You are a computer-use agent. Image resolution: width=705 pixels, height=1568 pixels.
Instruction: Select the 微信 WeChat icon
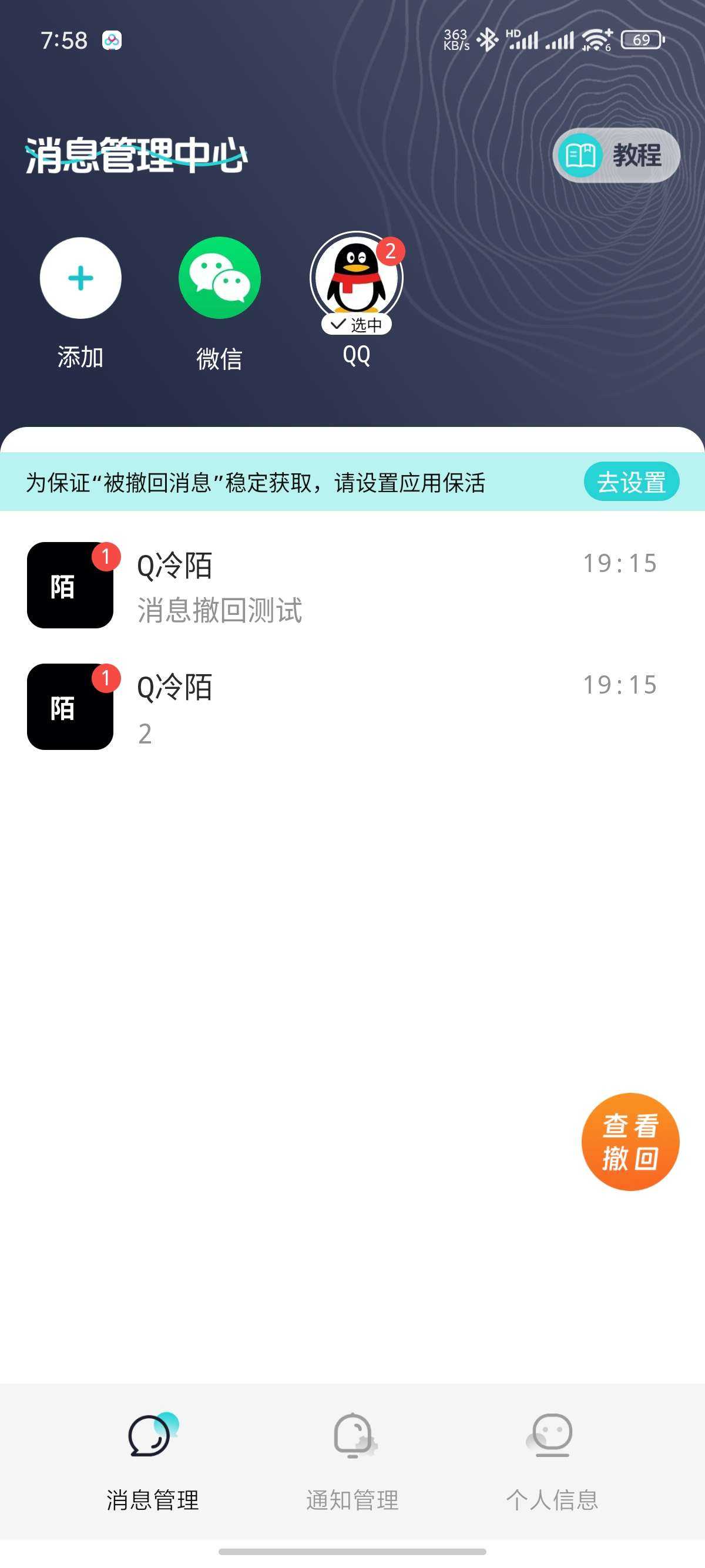pyautogui.click(x=220, y=278)
